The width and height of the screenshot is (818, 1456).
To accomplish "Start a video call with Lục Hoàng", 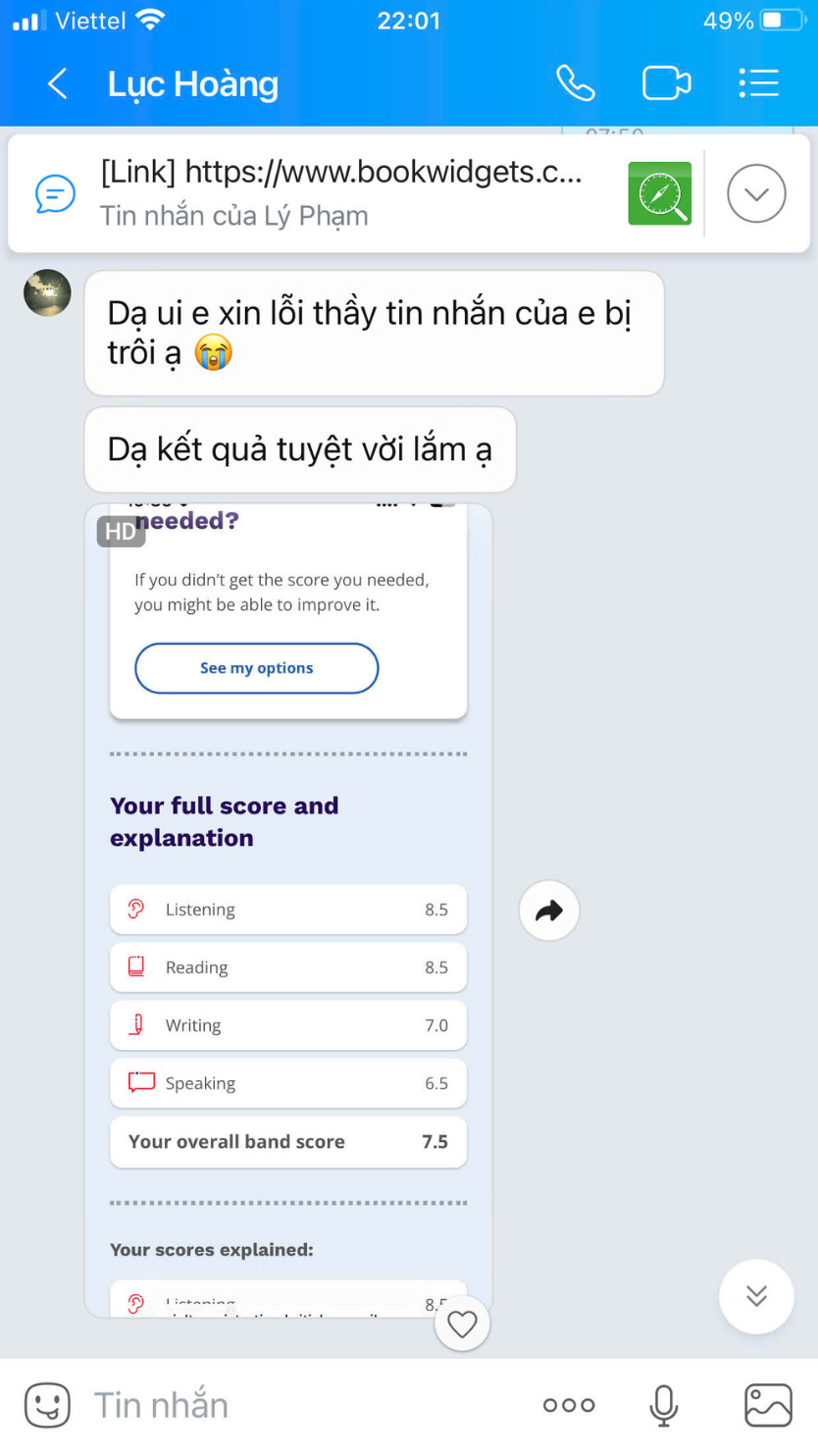I will [x=667, y=83].
